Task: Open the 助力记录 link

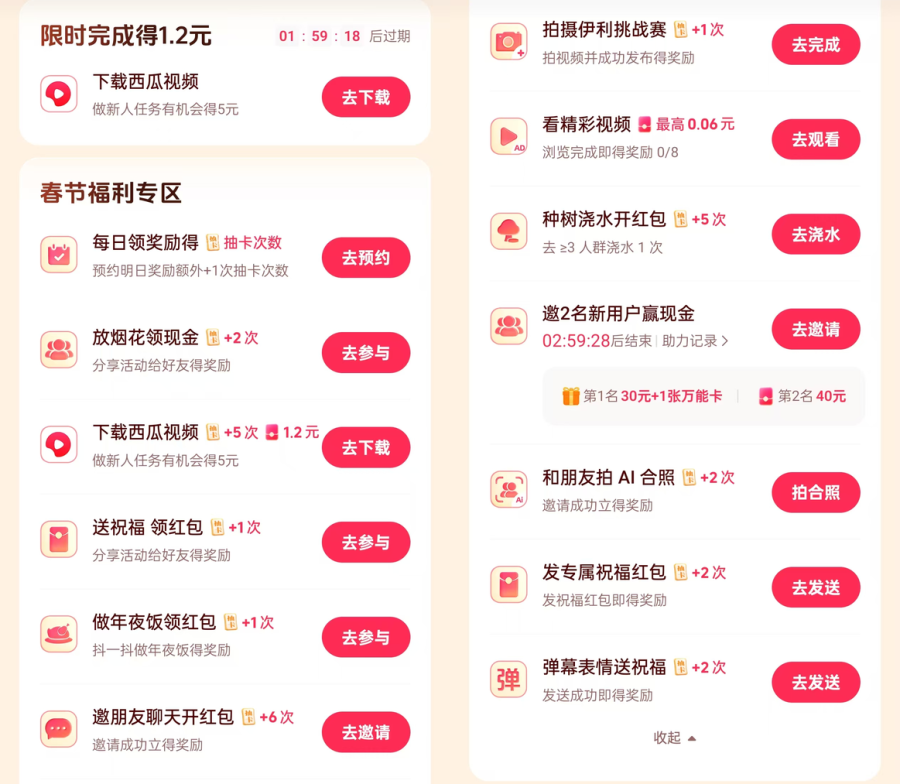Action: [695, 341]
